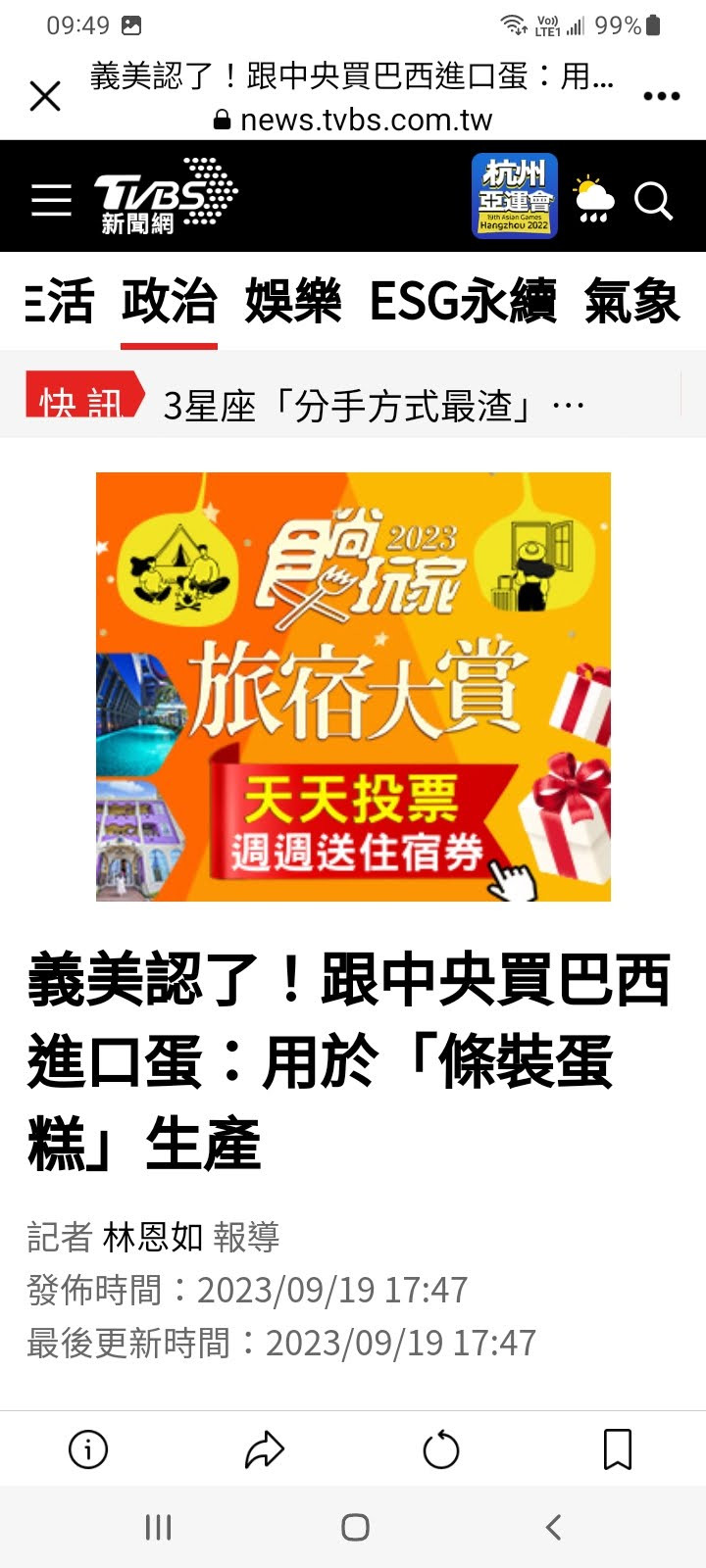Open the browser overflow menu

click(661, 96)
